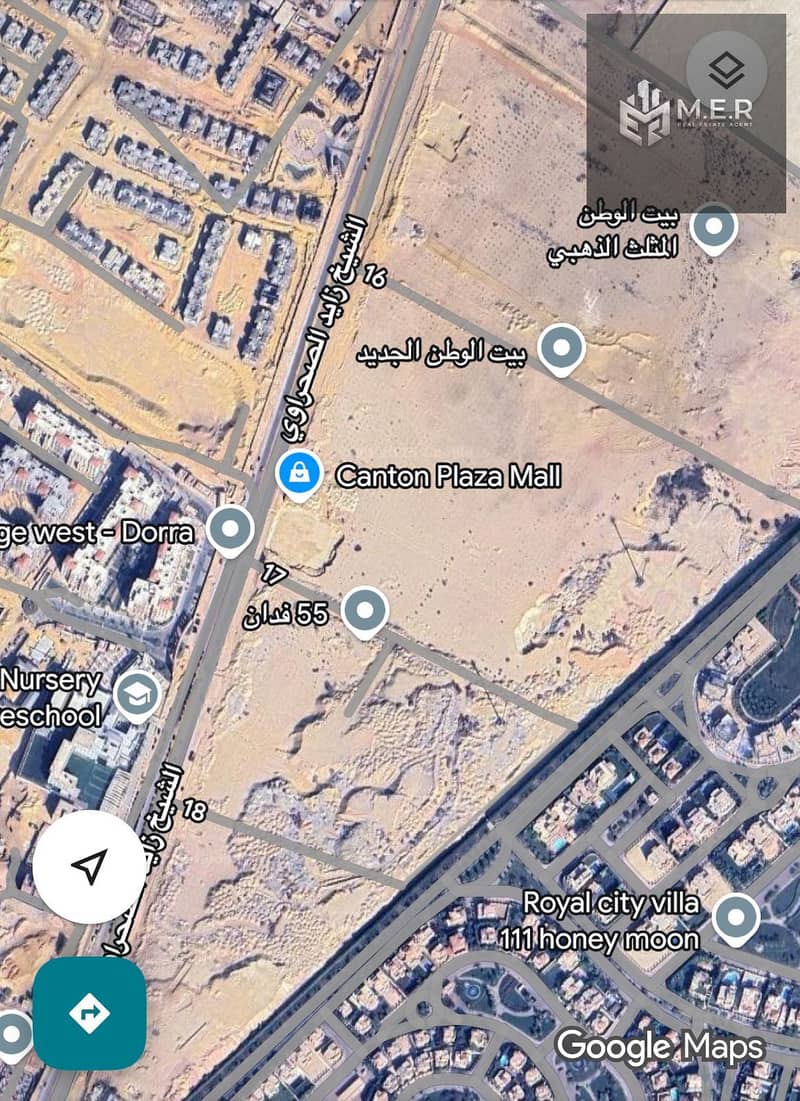800x1101 pixels.
Task: Select the بيت الوطن الجديد pin
Action: 561,349
